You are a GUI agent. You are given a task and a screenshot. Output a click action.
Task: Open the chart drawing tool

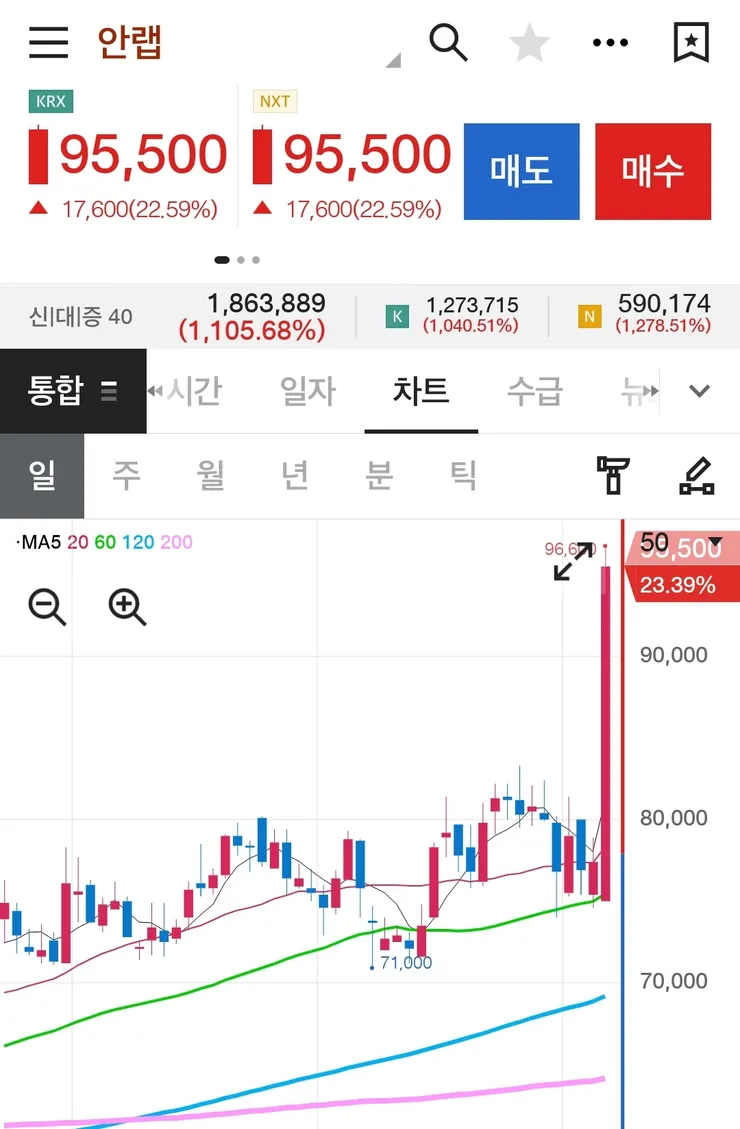[695, 476]
